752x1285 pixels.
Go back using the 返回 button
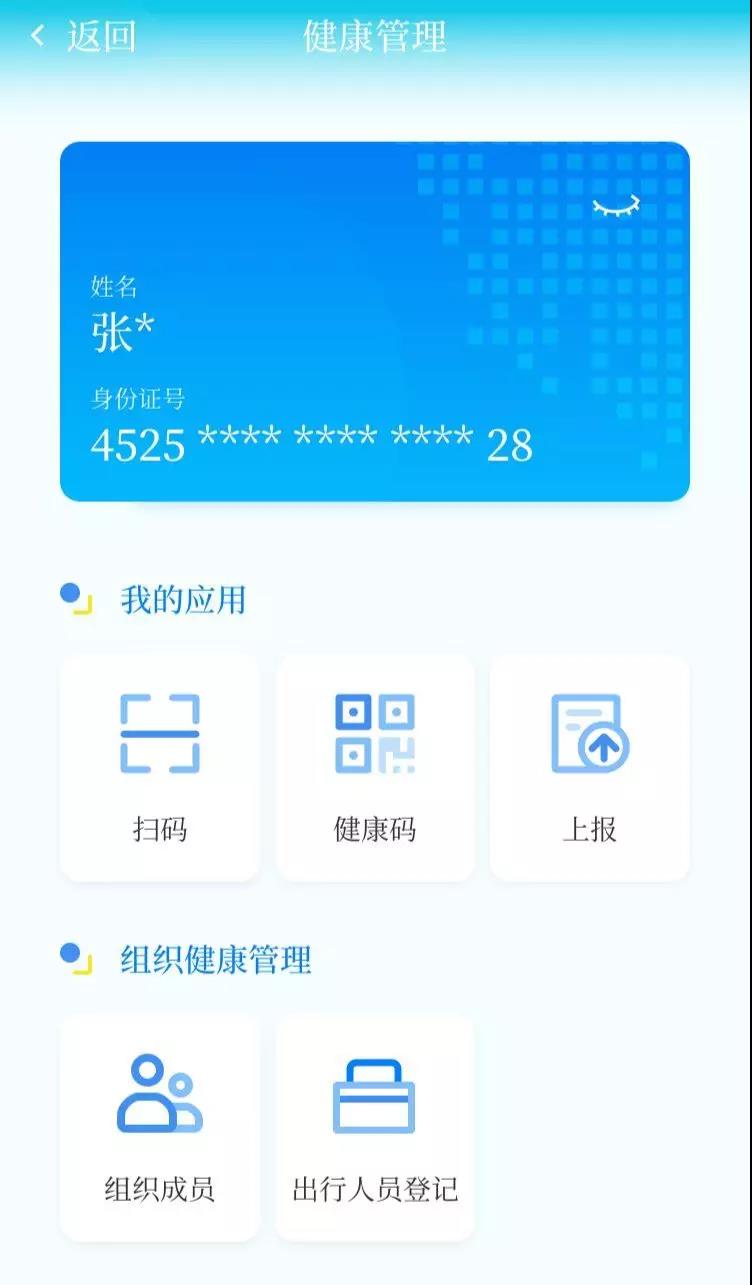(83, 37)
